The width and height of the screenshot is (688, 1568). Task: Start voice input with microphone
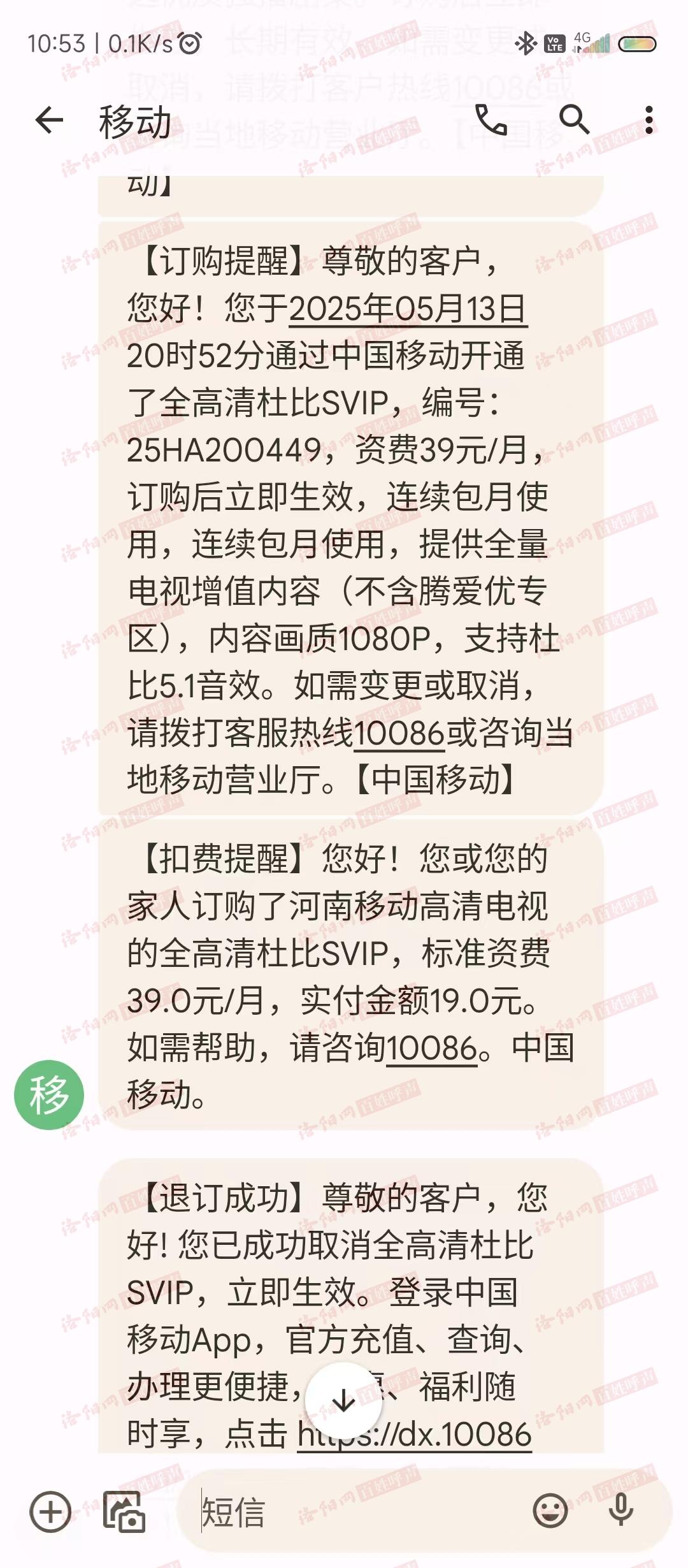620,1511
